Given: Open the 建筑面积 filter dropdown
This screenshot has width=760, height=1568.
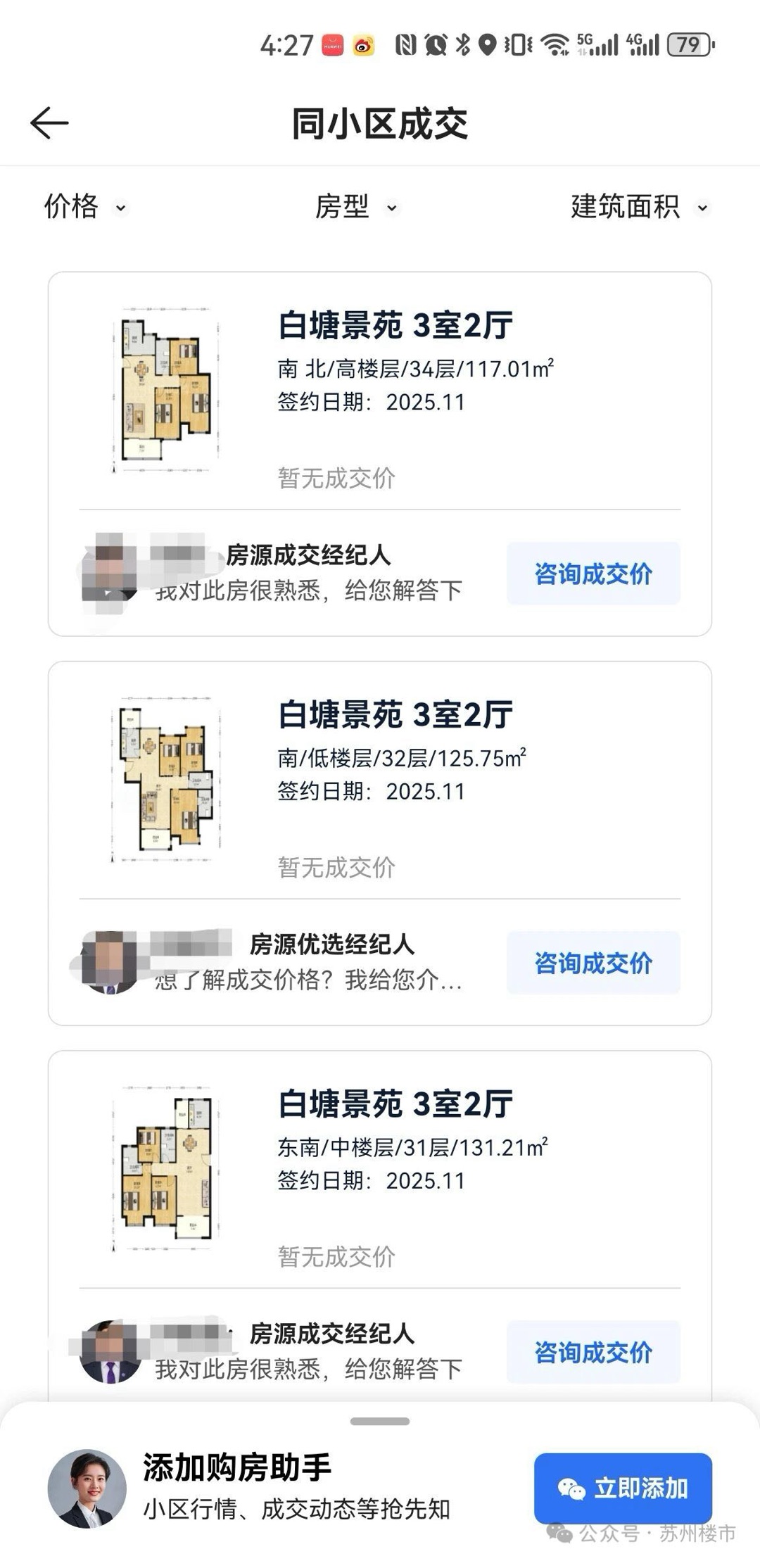Looking at the screenshot, I should pos(638,207).
